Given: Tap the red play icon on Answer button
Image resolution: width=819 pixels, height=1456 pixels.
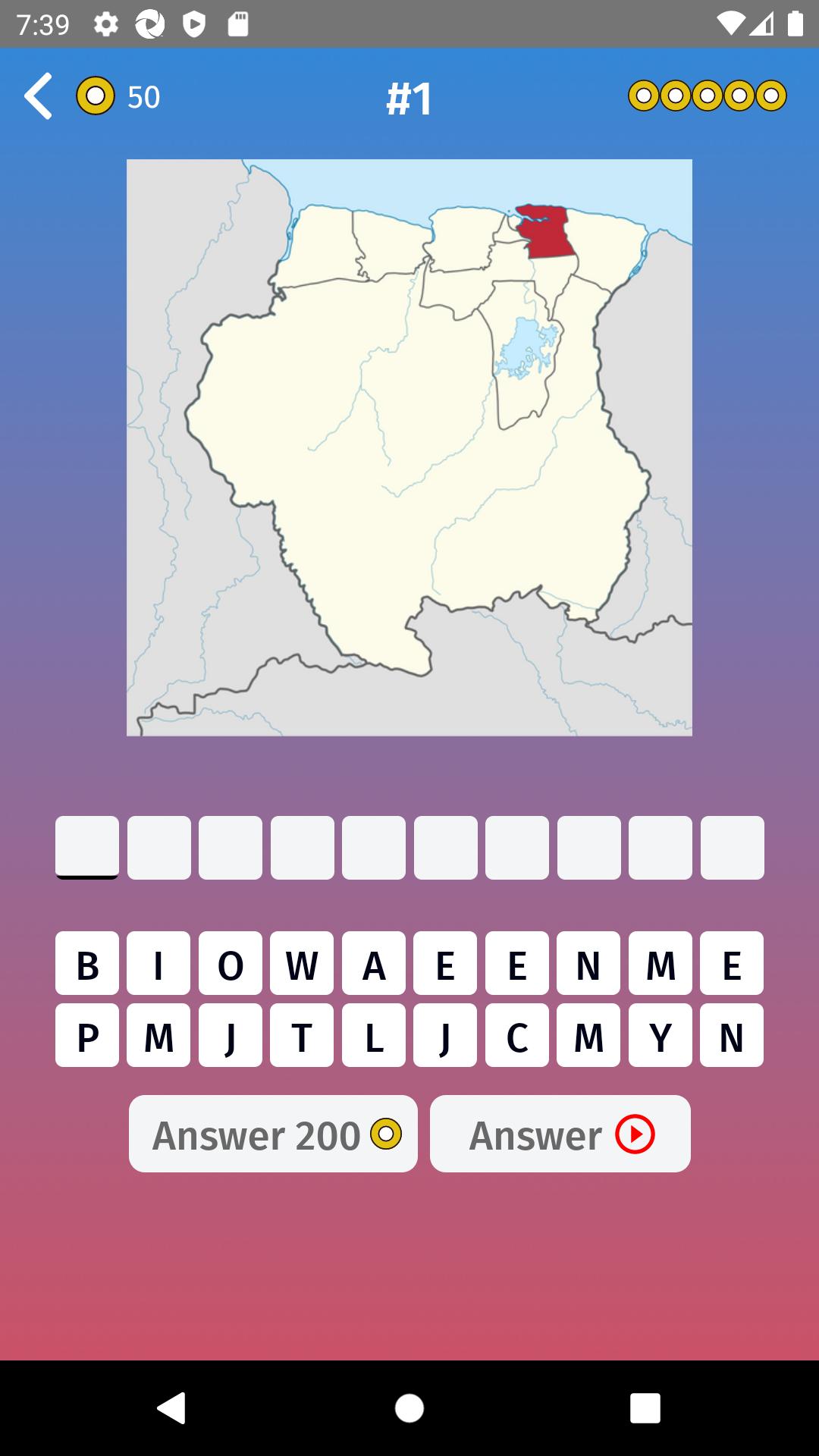Looking at the screenshot, I should (x=635, y=1134).
